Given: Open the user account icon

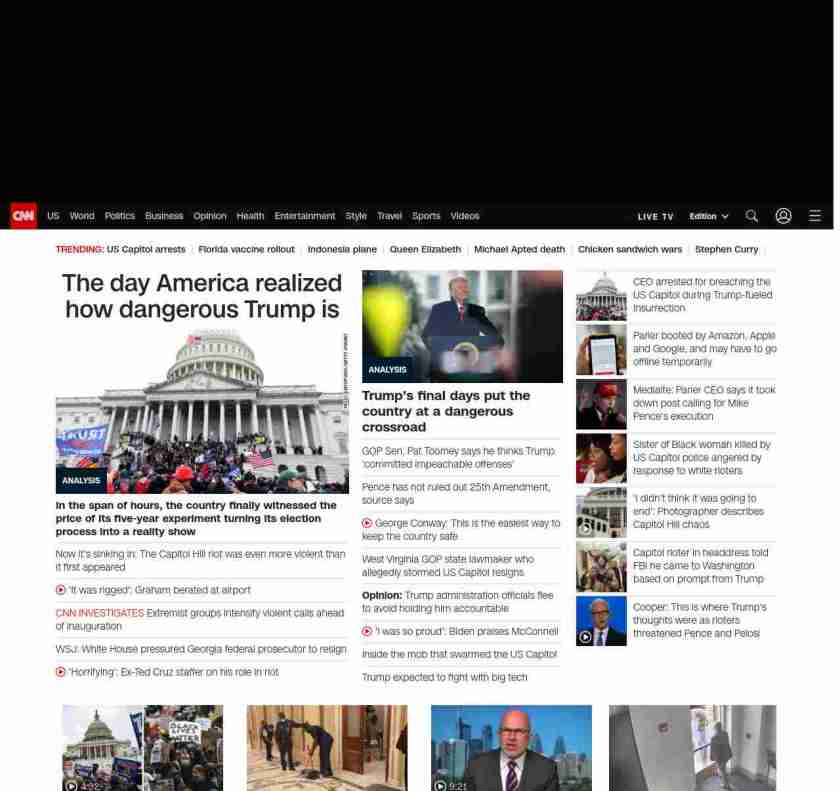Looking at the screenshot, I should pos(783,216).
